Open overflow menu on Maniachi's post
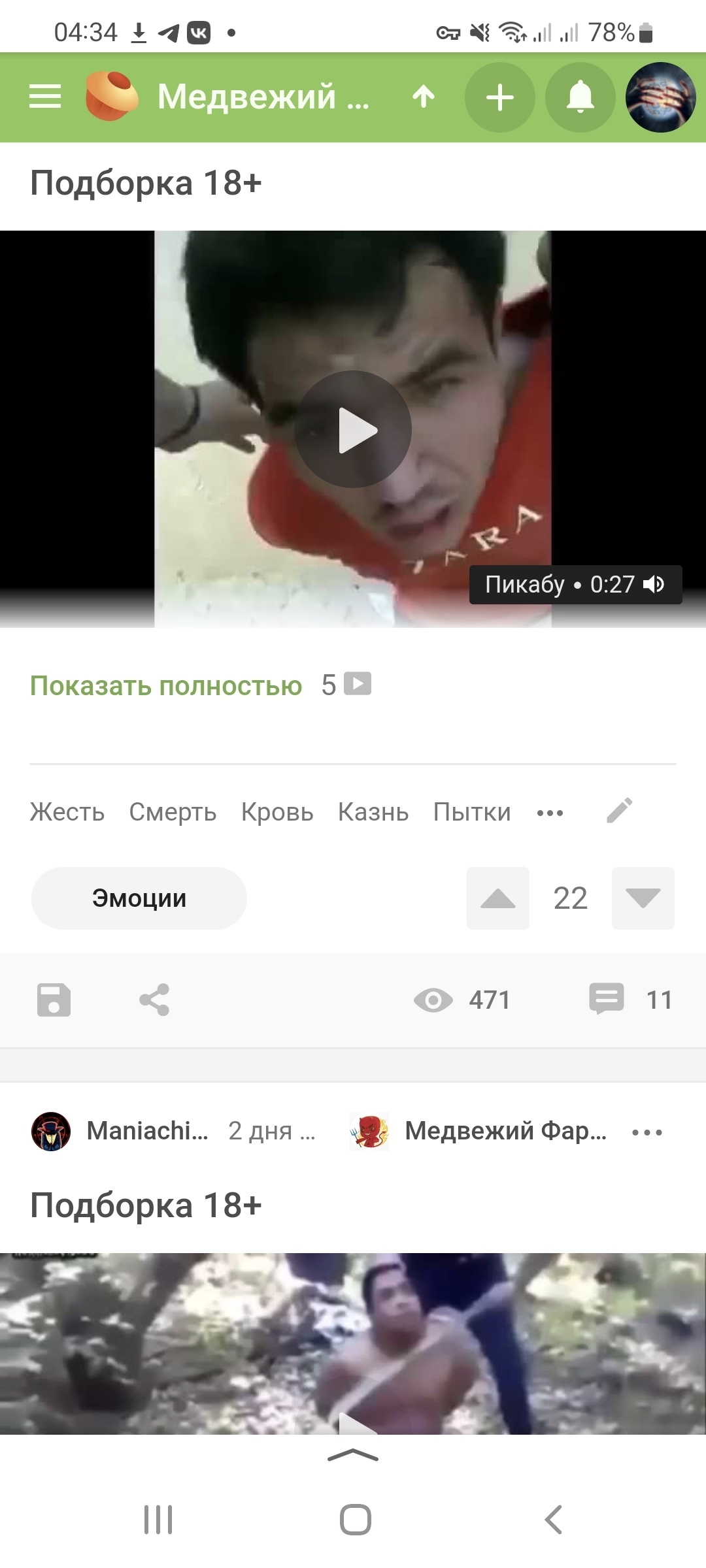This screenshot has width=706, height=1568. (647, 1132)
